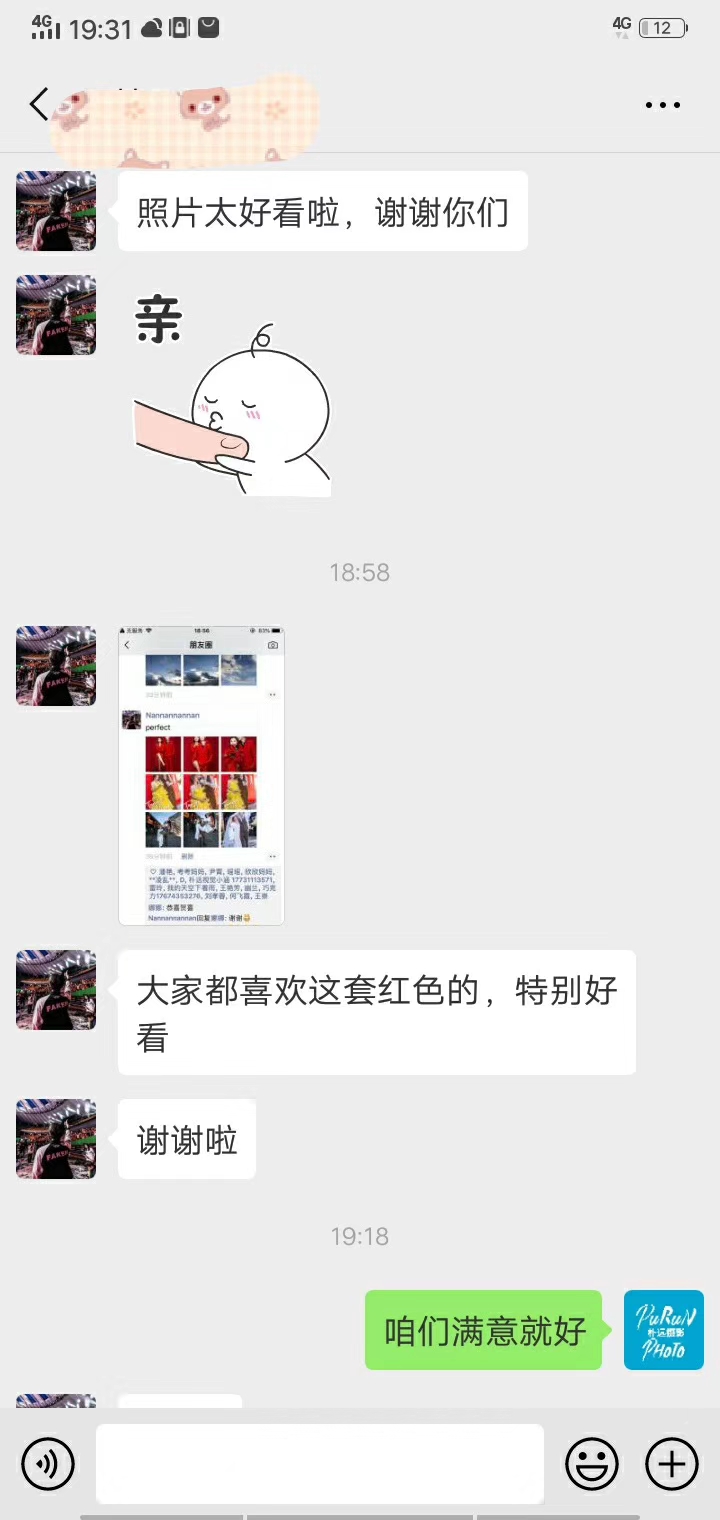This screenshot has width=720, height=1520.
Task: Open the plus attachments menu
Action: [x=671, y=1465]
